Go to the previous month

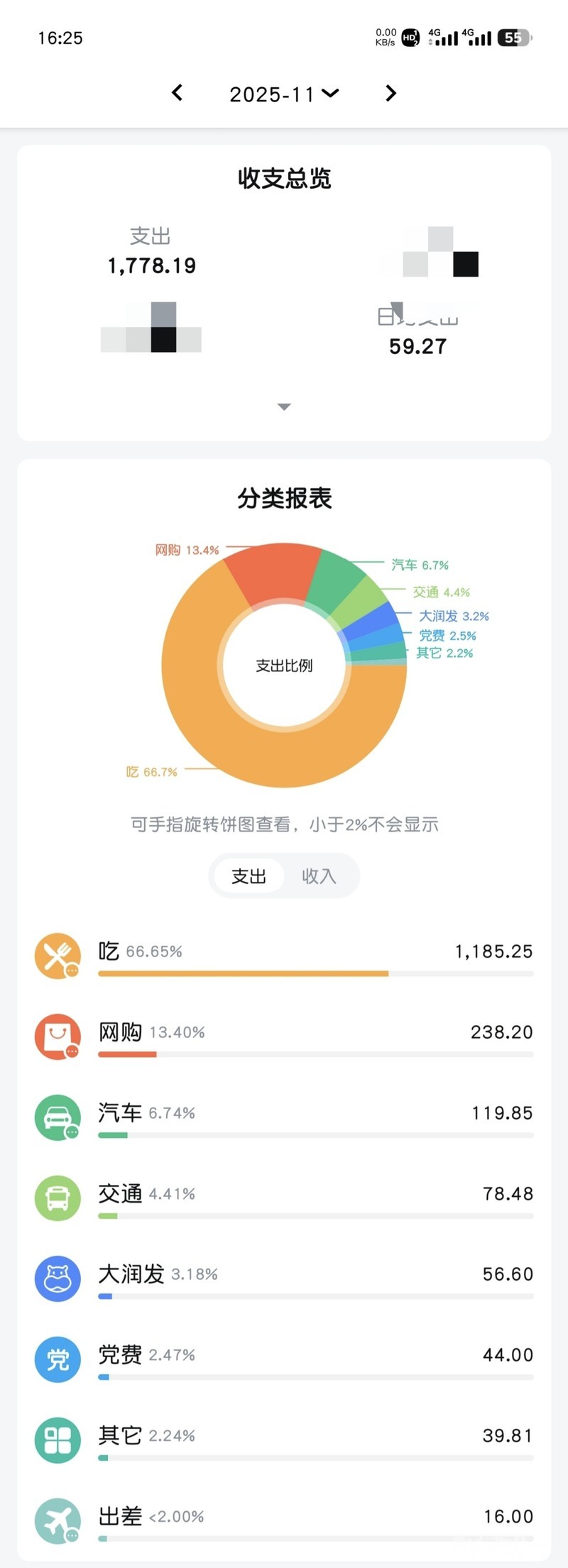177,93
